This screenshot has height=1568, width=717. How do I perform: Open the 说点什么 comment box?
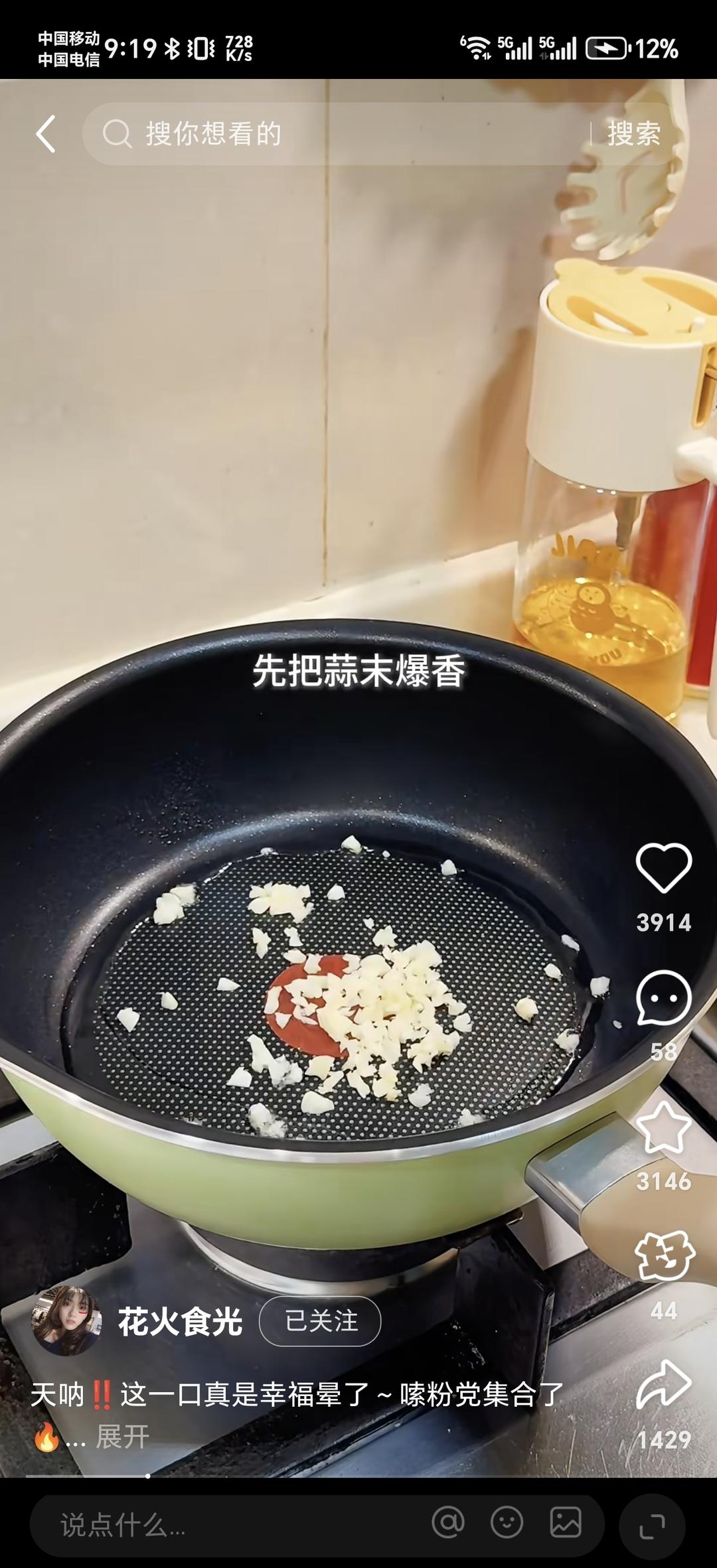(219, 1525)
